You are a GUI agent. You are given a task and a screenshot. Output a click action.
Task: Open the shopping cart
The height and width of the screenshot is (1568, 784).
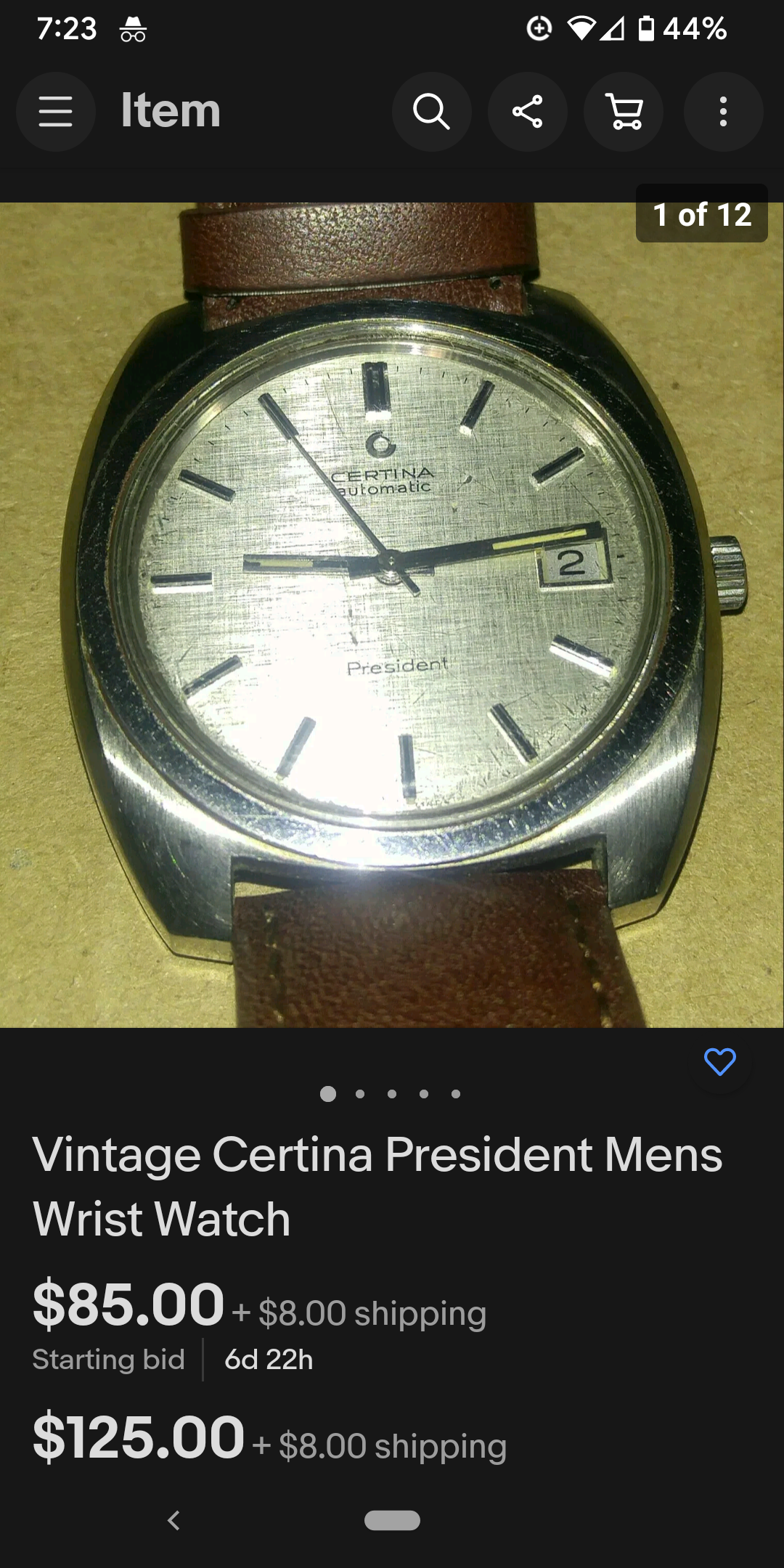(x=624, y=112)
